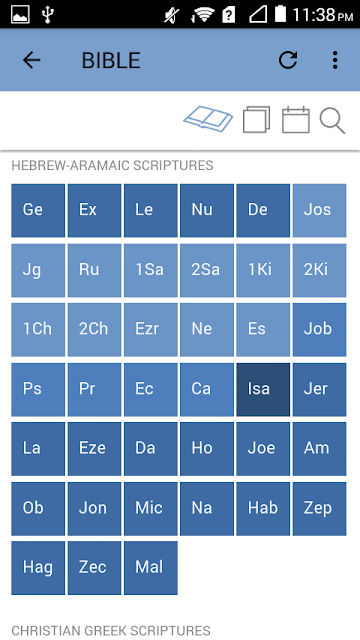Tap the magnifying glass search icon
360x640 pixels.
(x=332, y=120)
